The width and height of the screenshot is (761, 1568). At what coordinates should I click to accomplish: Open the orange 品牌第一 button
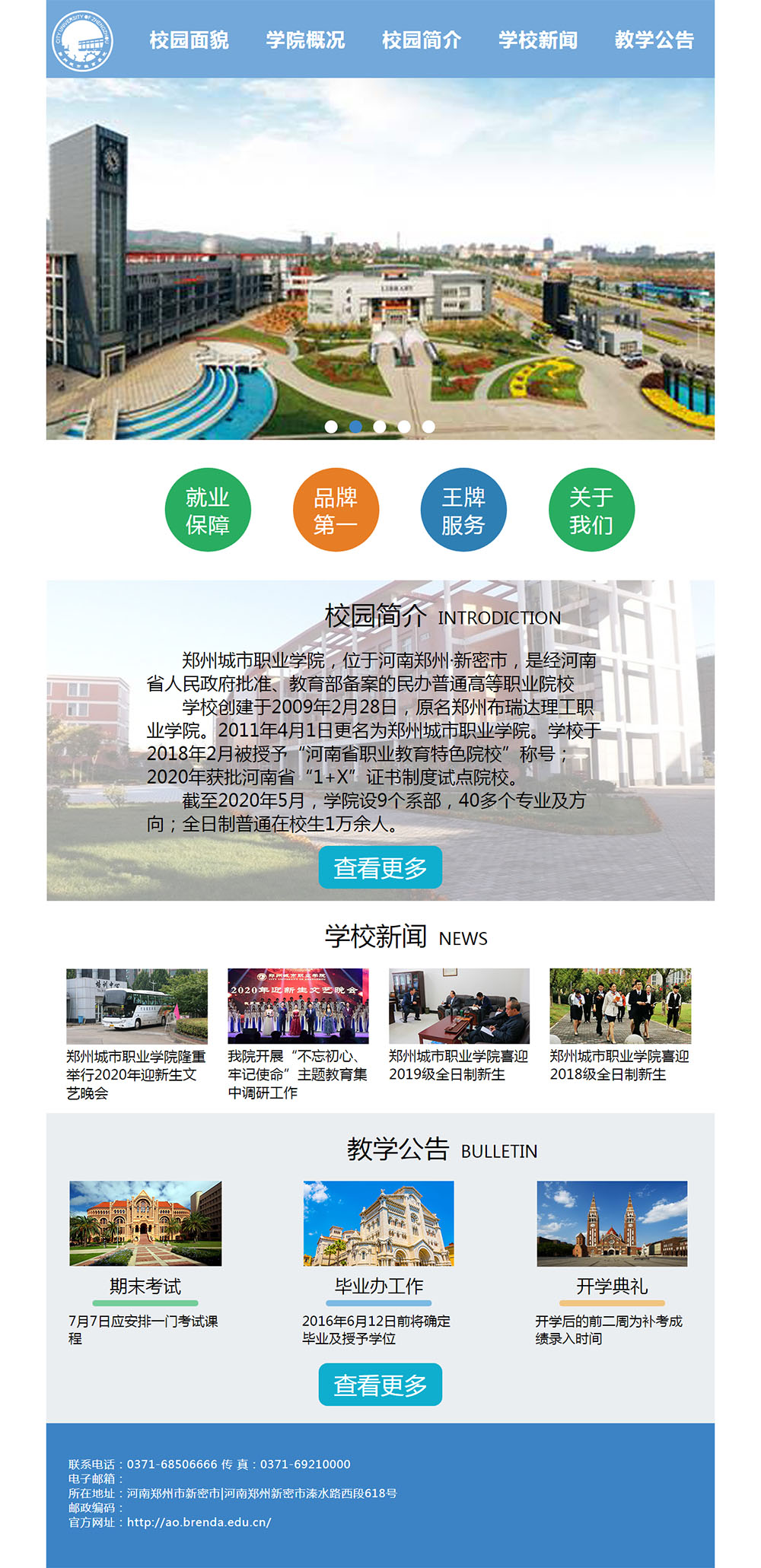click(336, 510)
